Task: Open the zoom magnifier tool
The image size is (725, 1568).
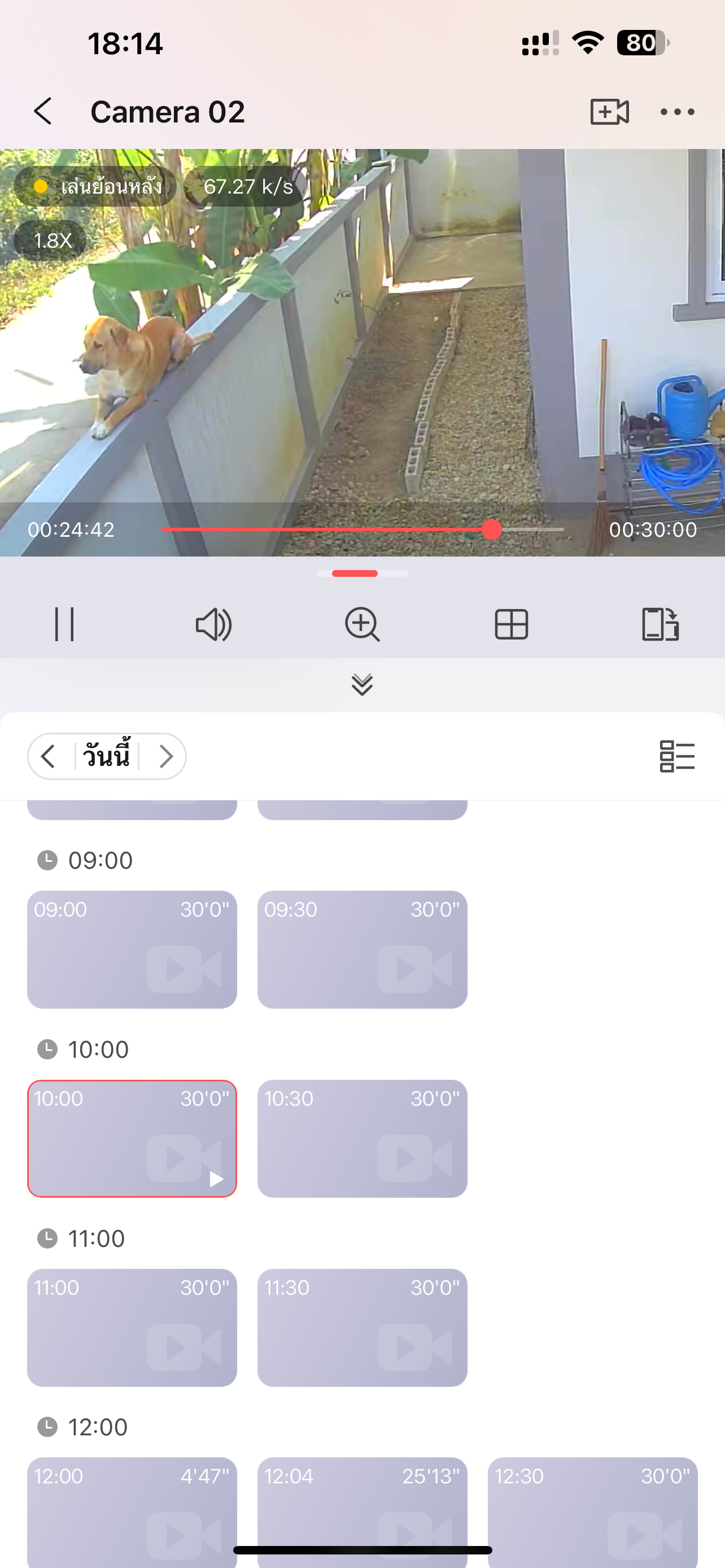Action: point(362,624)
